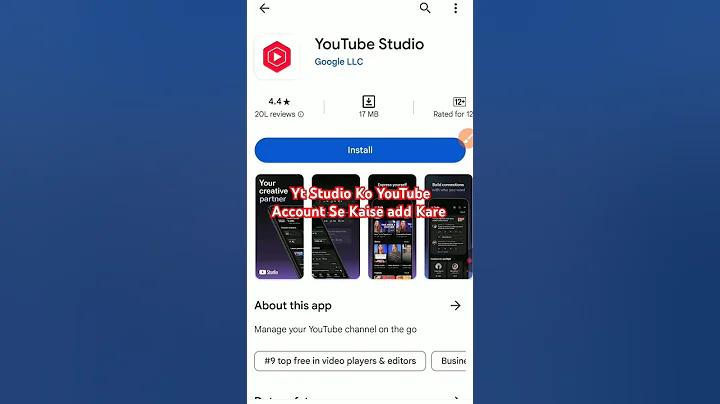Open the 'Your creative partner' screenshot

click(277, 226)
